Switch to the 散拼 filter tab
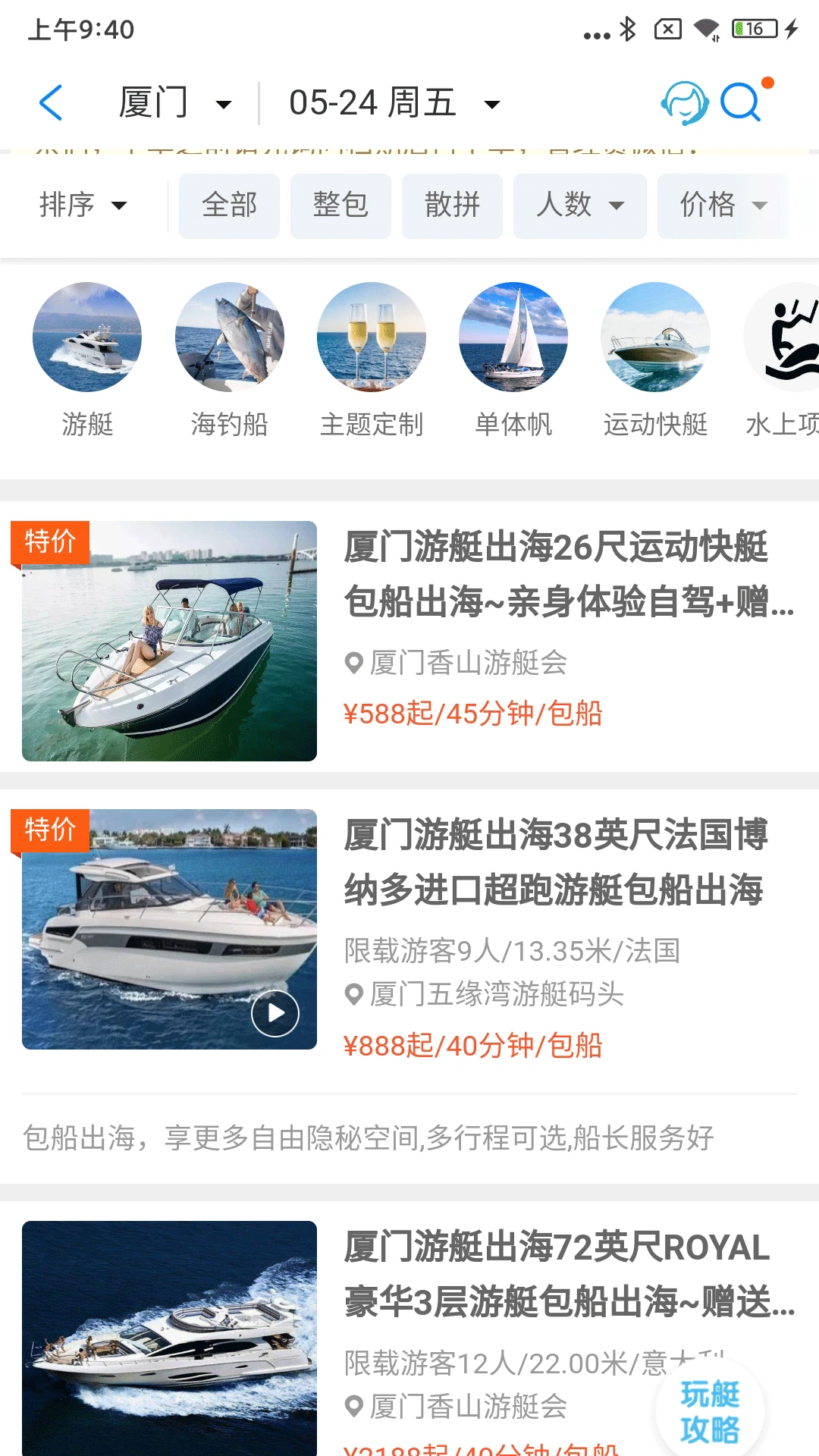Viewport: 819px width, 1456px height. [452, 206]
